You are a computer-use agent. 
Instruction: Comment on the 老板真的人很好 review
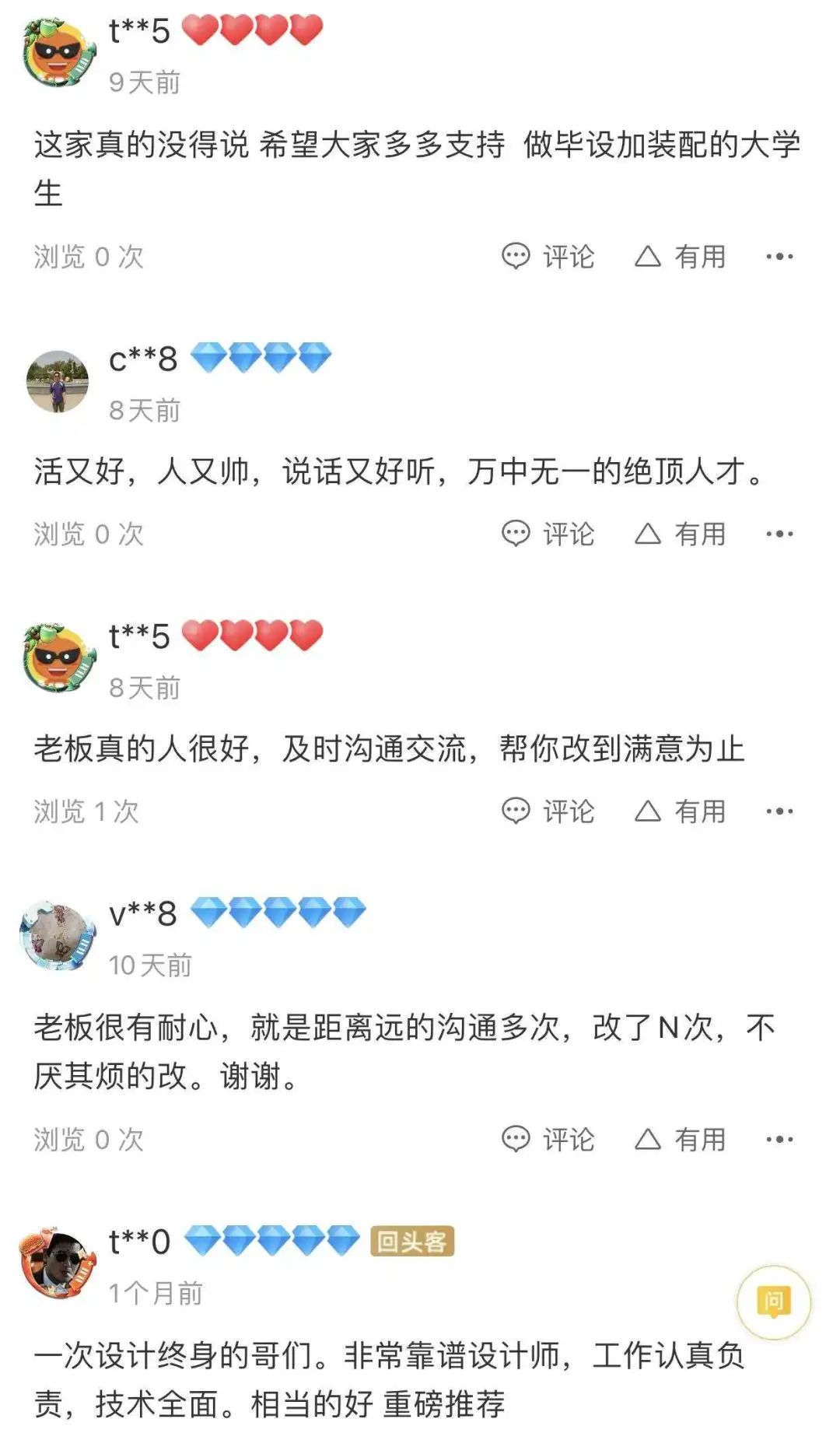pyautogui.click(x=548, y=811)
